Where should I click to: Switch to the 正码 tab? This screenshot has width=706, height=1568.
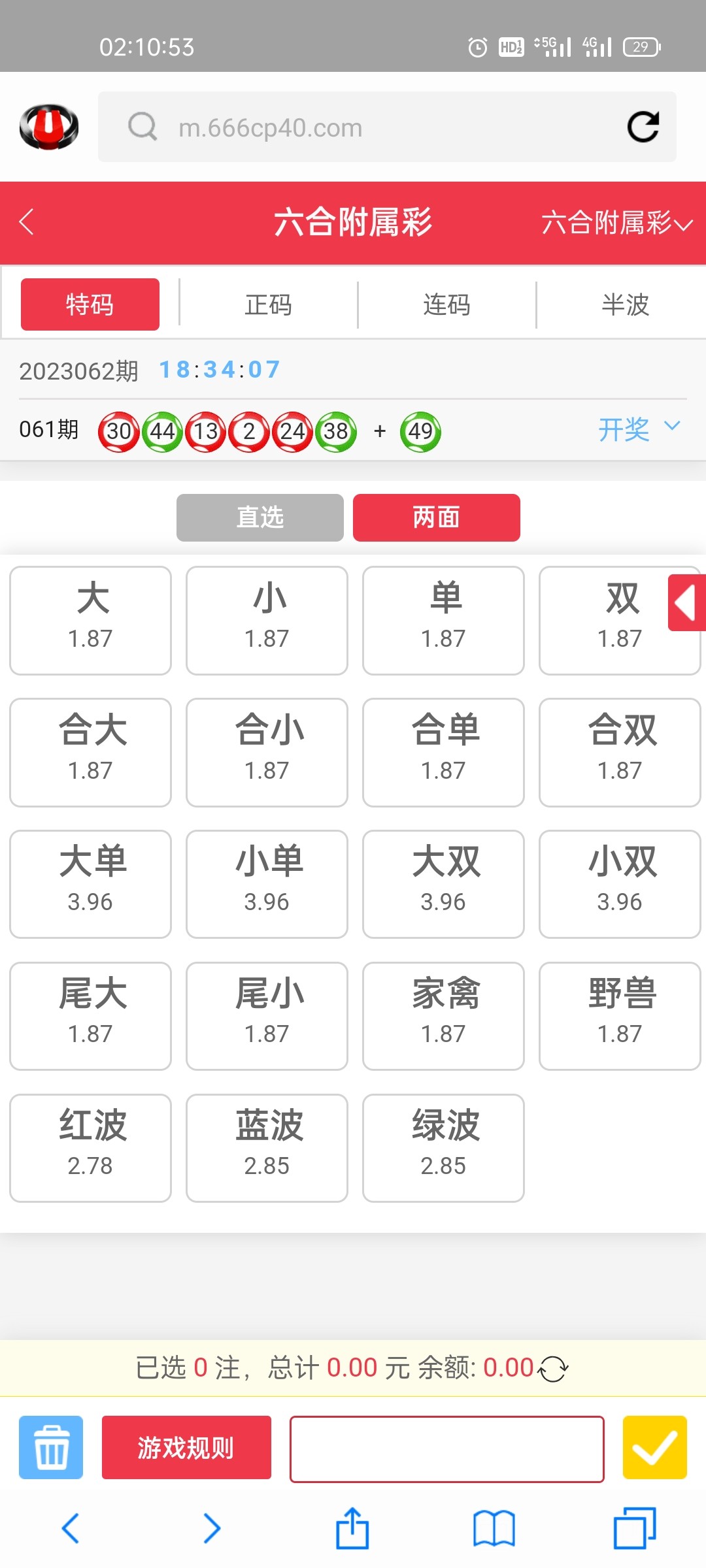click(x=268, y=304)
